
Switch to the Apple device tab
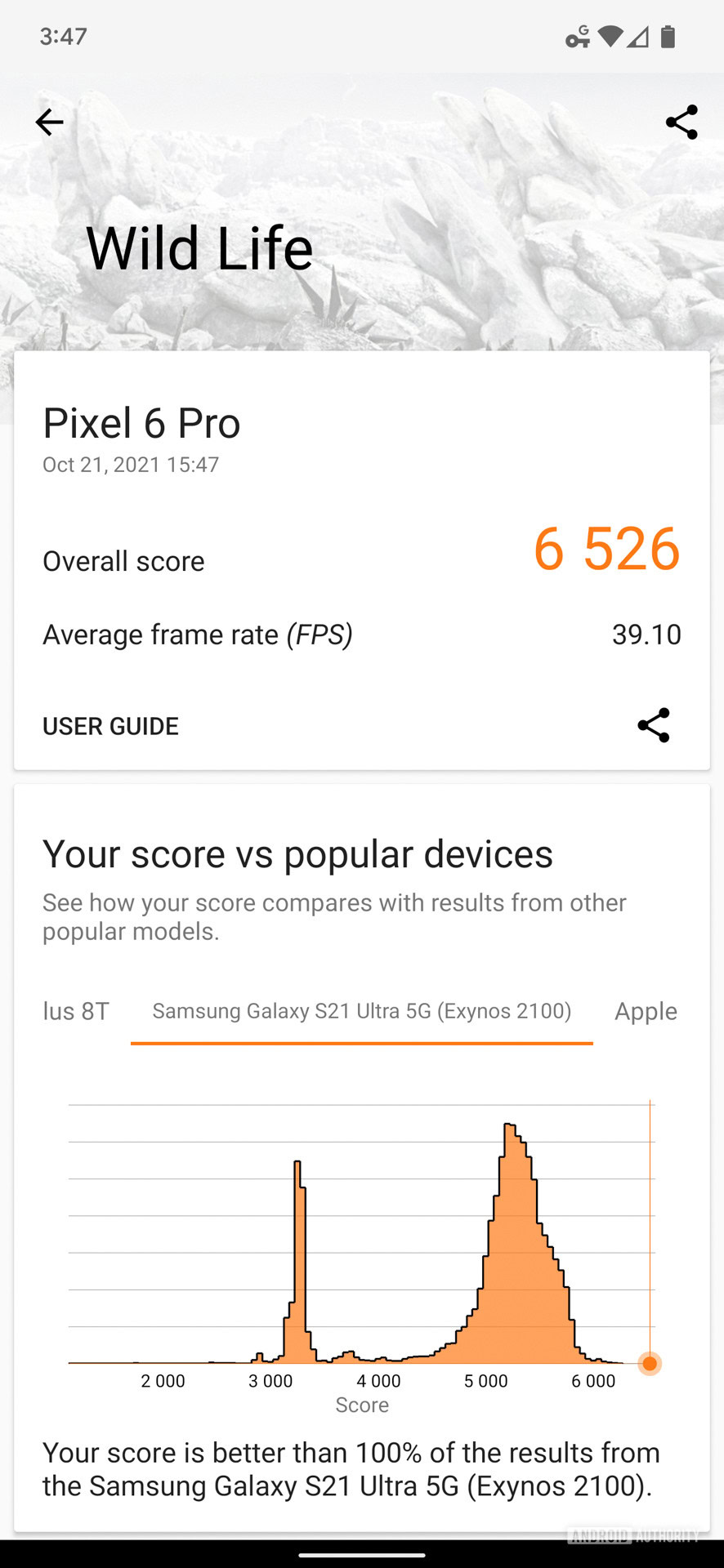tap(646, 1011)
